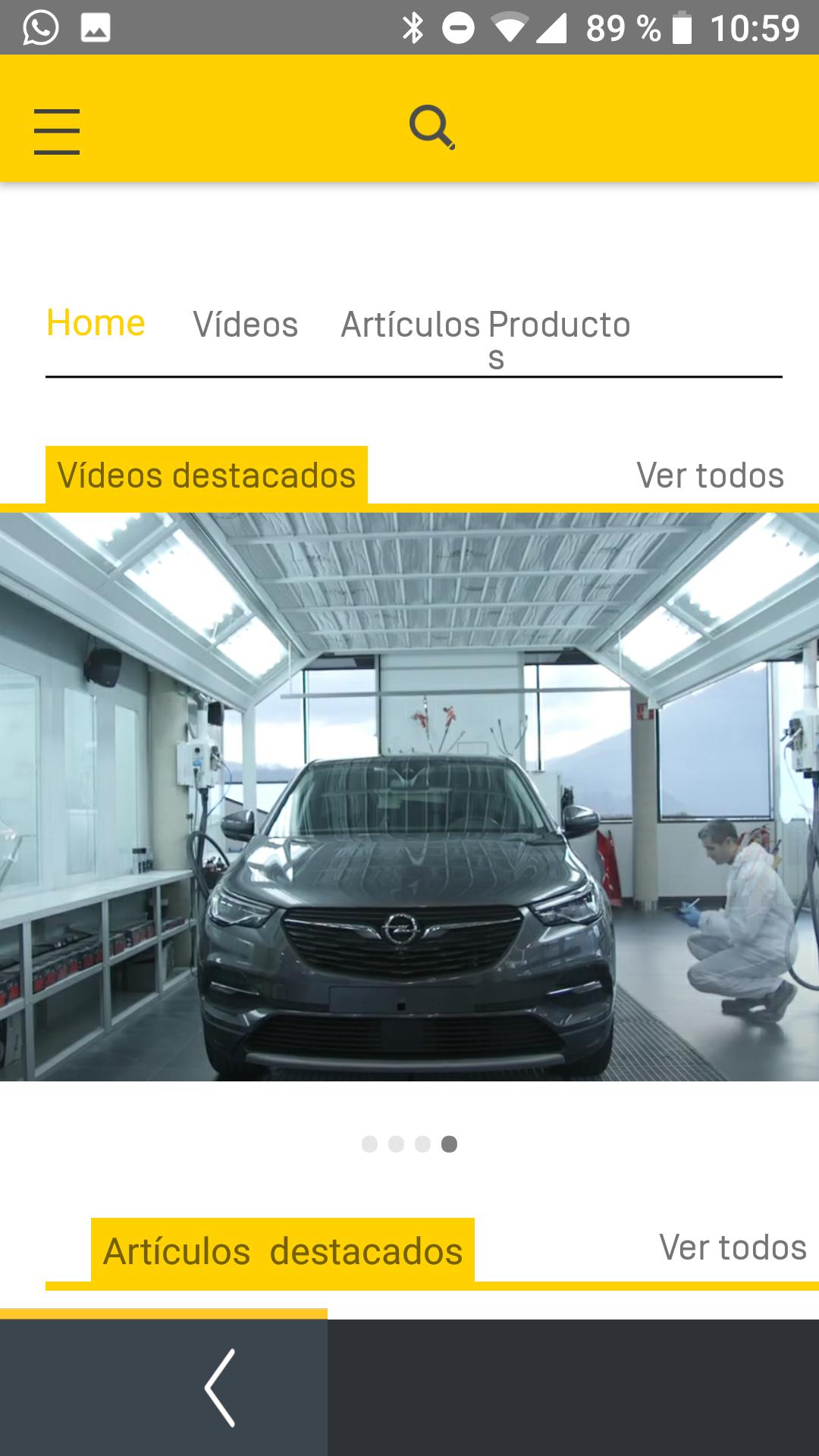Select the first carousel page dot
This screenshot has height=1456, width=819.
point(369,1144)
